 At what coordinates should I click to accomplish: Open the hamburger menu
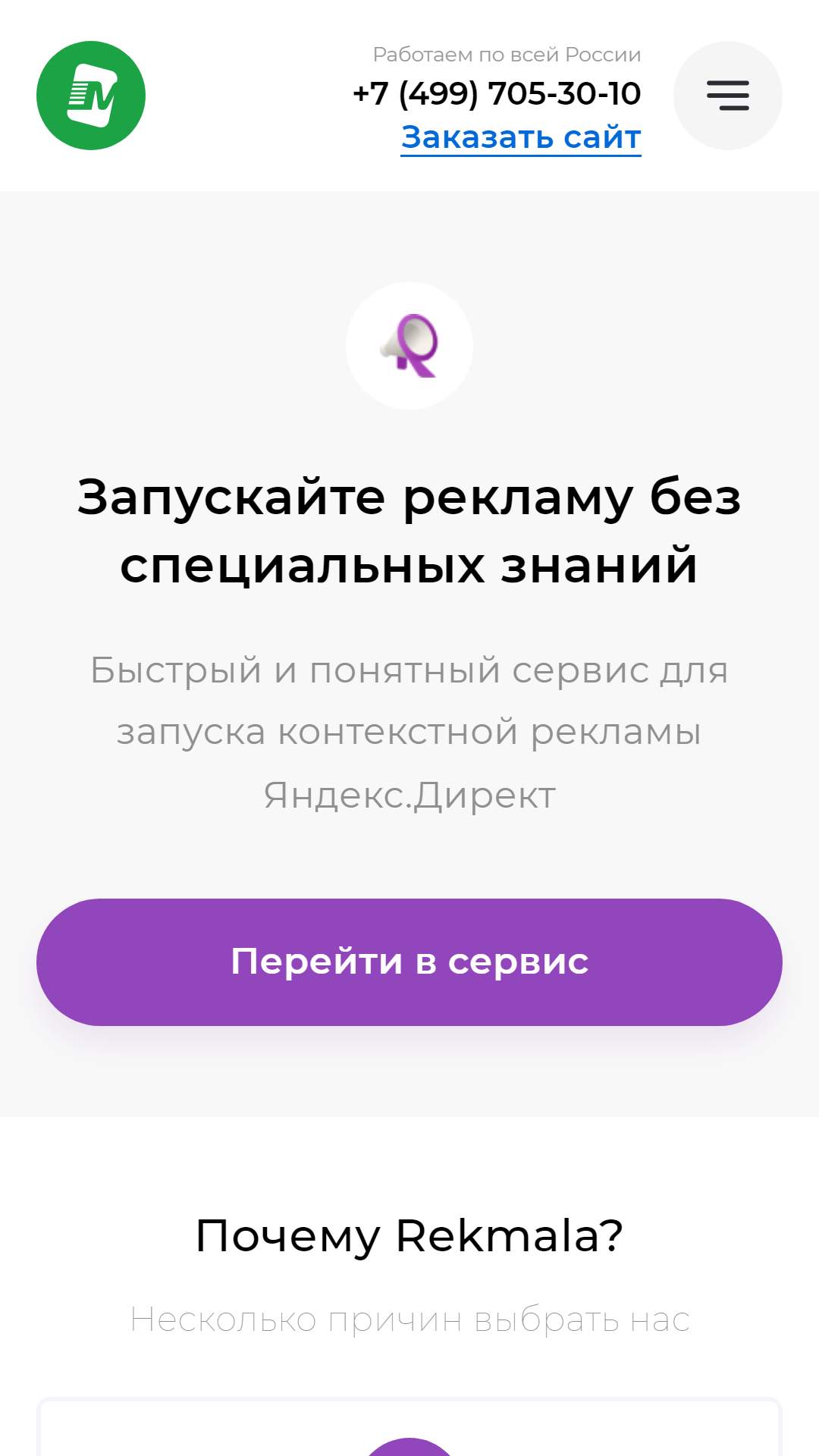coord(727,96)
